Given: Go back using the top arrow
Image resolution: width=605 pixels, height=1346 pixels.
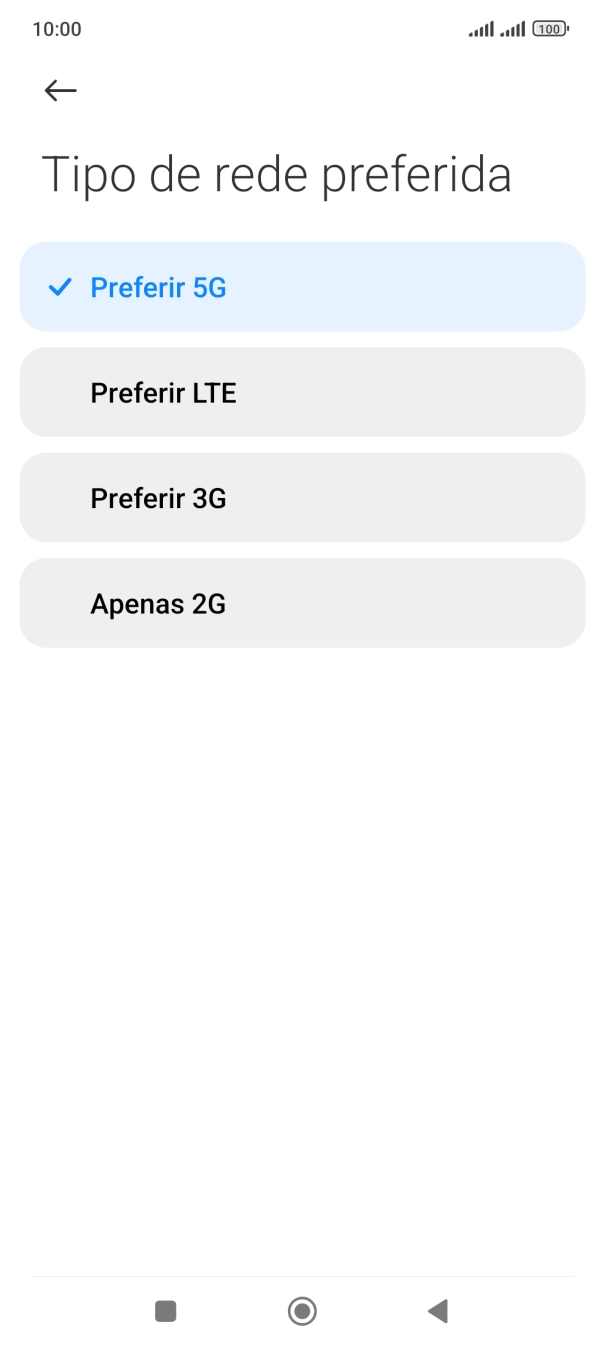Looking at the screenshot, I should tap(60, 91).
